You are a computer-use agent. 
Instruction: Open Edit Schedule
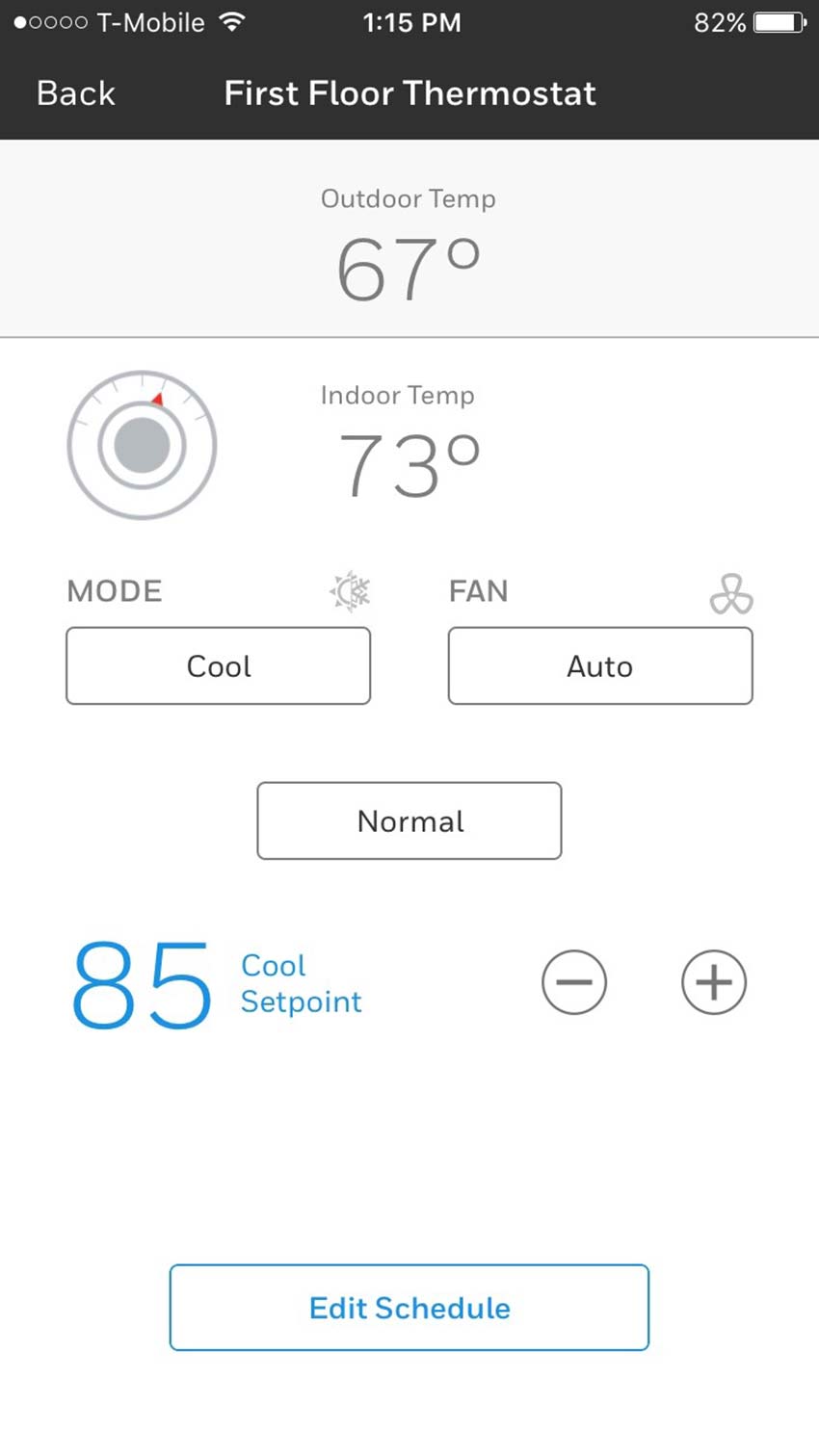(409, 1308)
